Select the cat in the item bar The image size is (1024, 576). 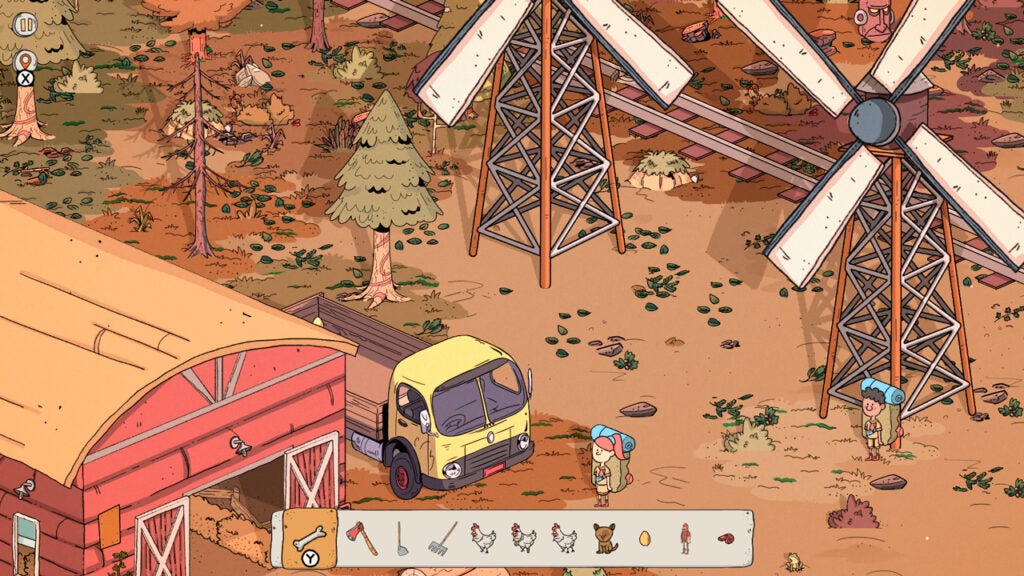[604, 539]
